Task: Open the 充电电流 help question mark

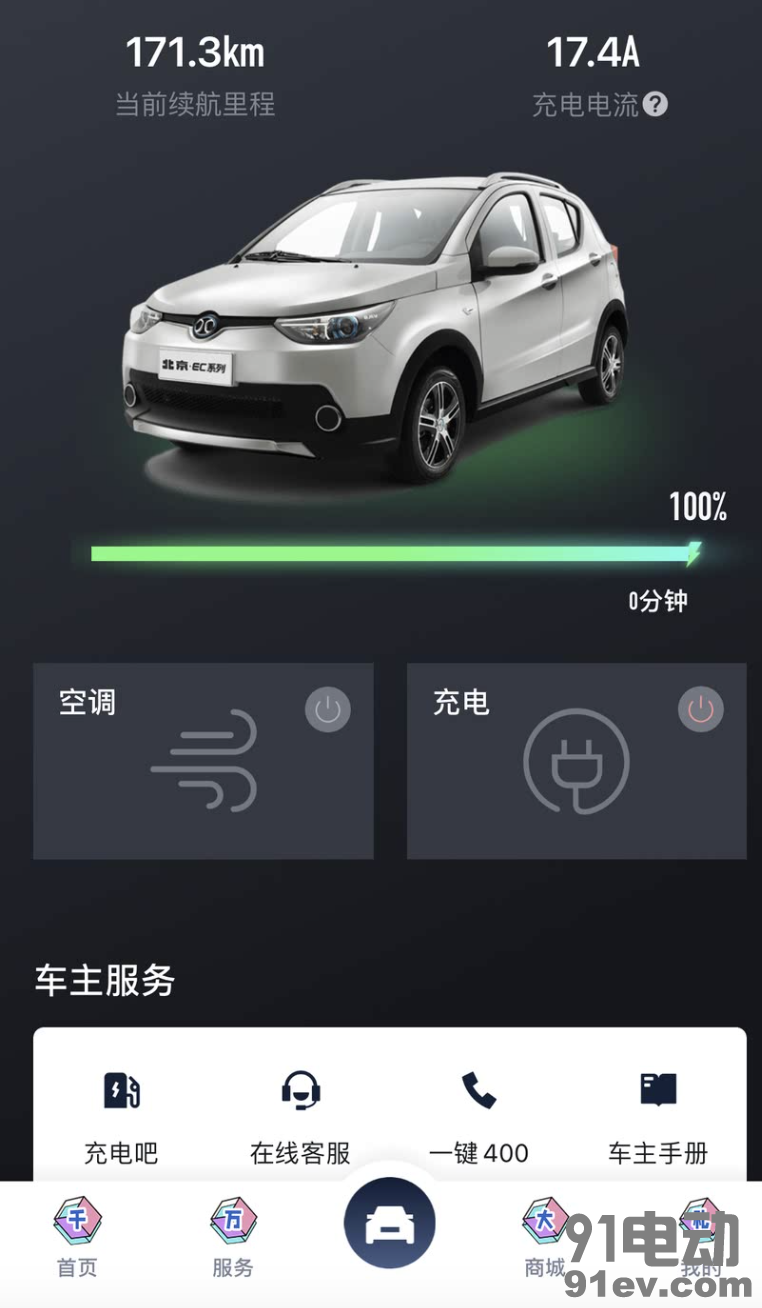Action: tap(655, 104)
